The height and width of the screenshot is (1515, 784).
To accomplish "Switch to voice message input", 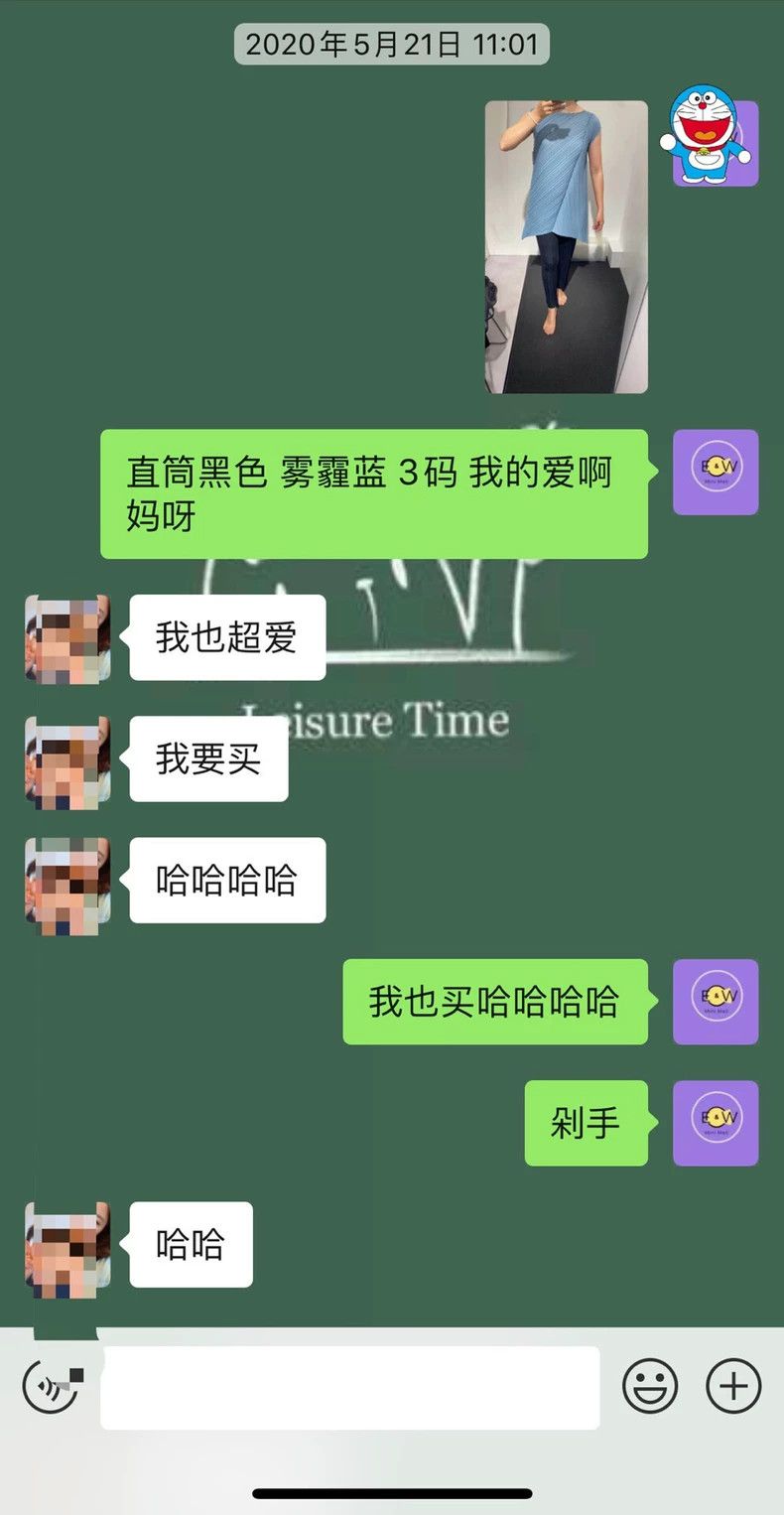I will click(x=53, y=1387).
